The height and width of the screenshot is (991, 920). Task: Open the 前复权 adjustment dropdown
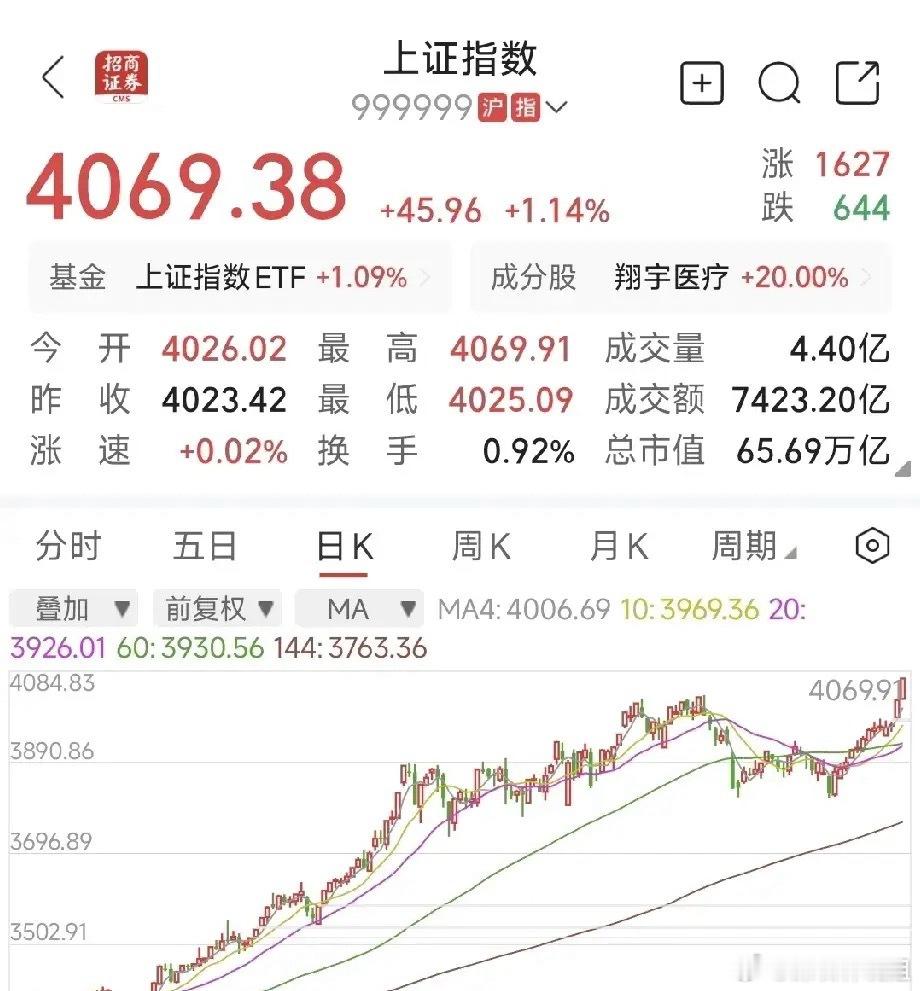[x=217, y=608]
